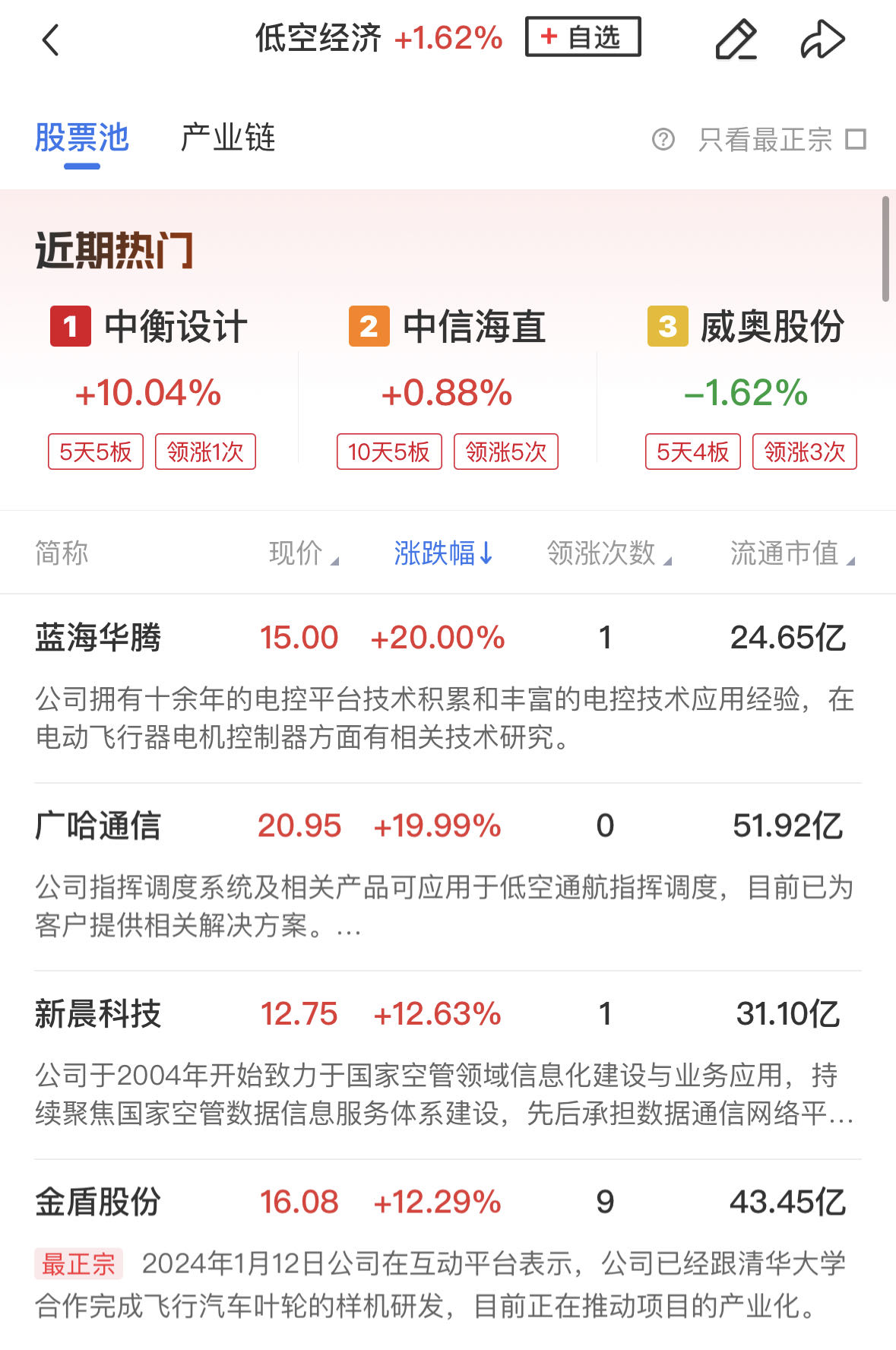Share this sector page
This screenshot has height=1350, width=896.
(822, 40)
